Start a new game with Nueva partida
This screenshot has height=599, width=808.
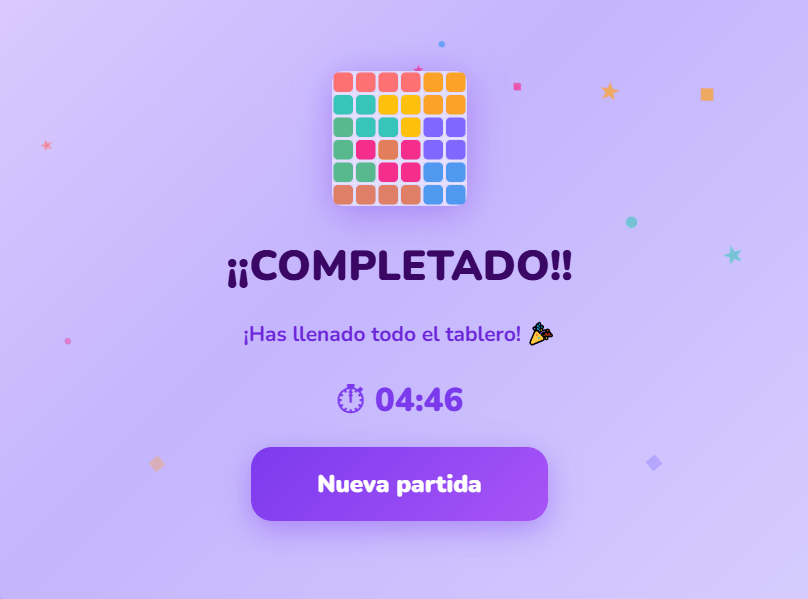[399, 484]
